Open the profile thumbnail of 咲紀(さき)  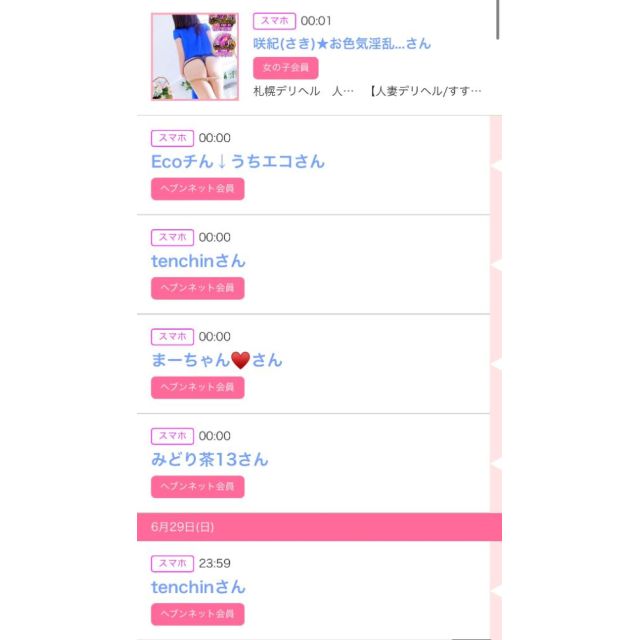point(195,57)
